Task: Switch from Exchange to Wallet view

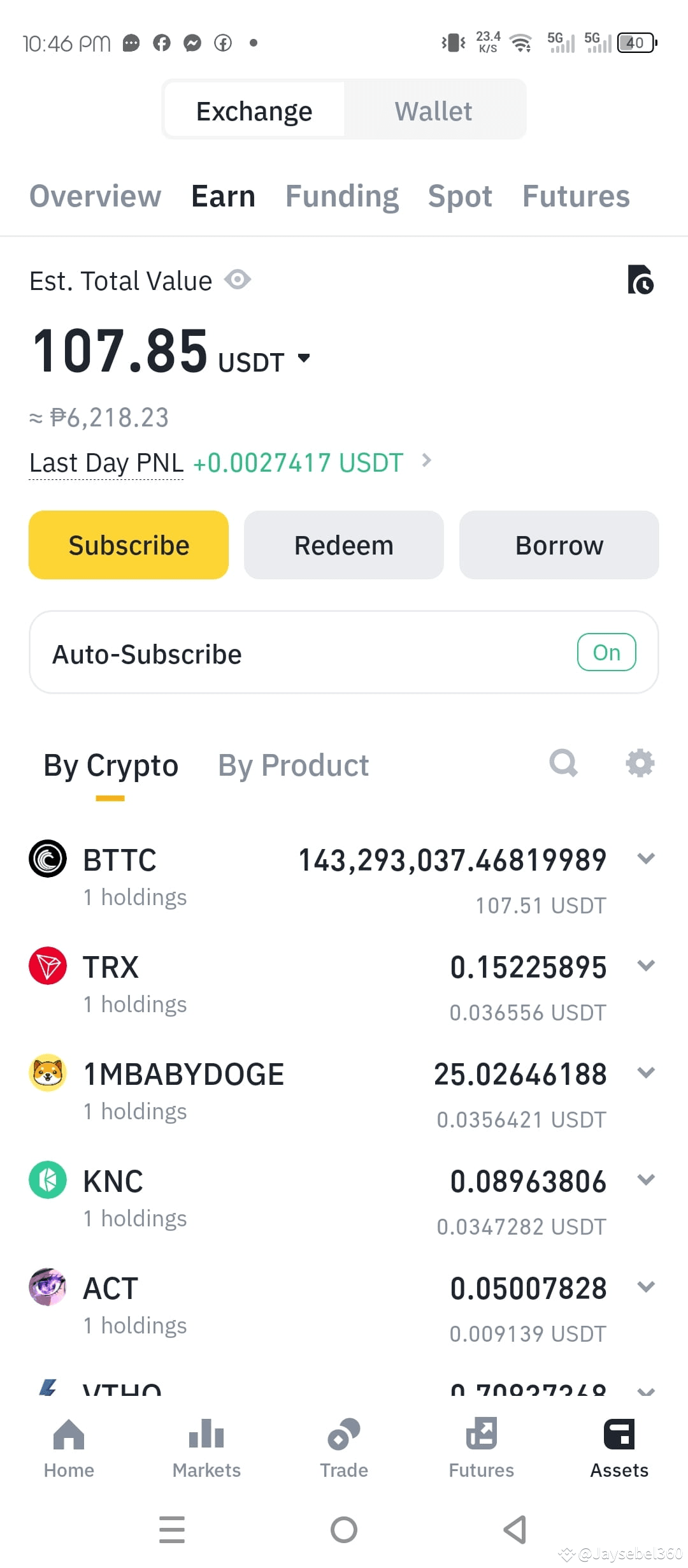Action: click(434, 110)
